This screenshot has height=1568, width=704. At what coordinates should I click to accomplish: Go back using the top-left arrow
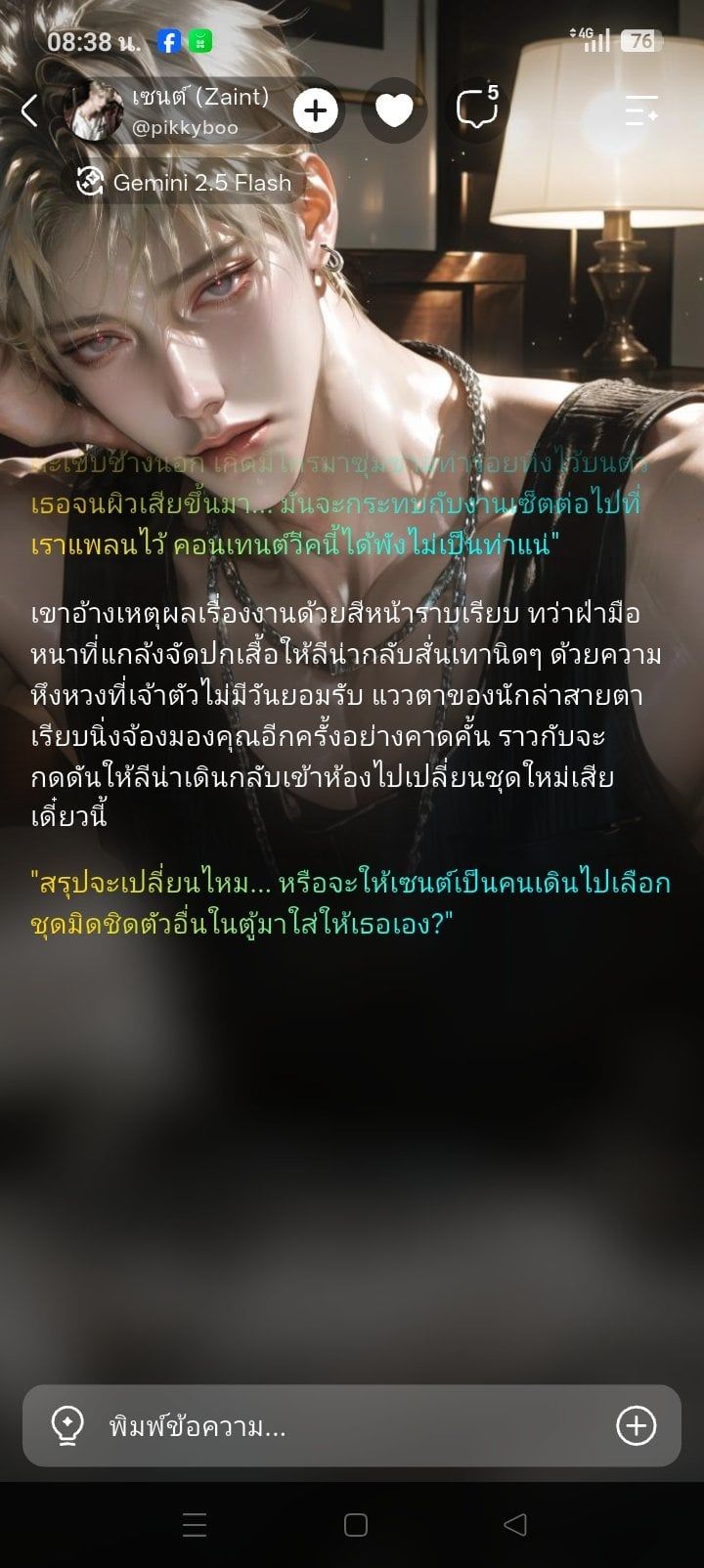[29, 110]
